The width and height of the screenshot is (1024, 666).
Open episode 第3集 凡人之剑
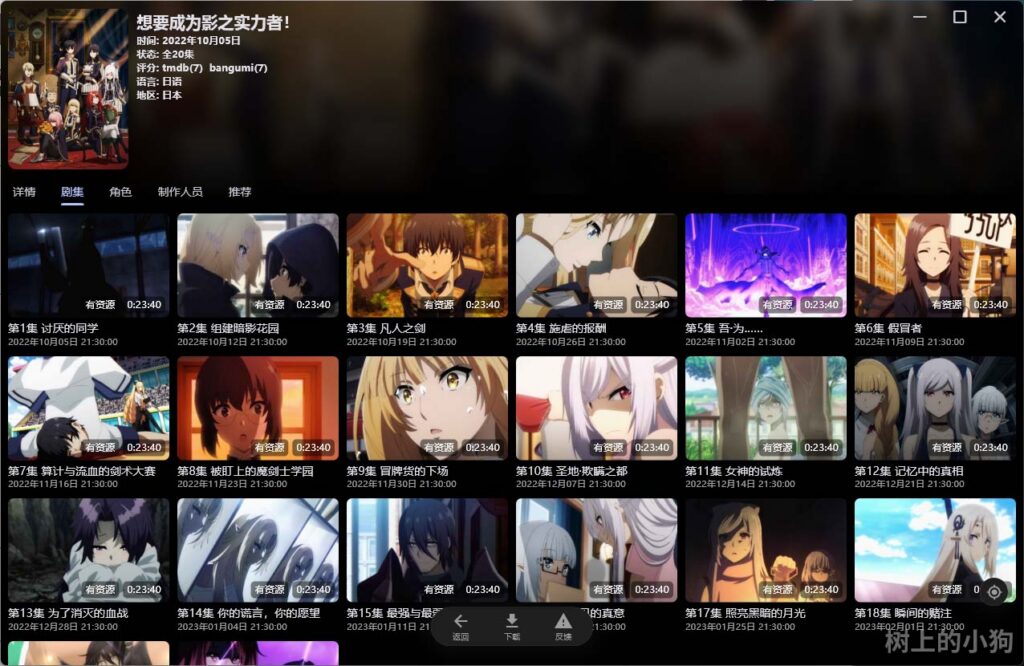click(427, 265)
